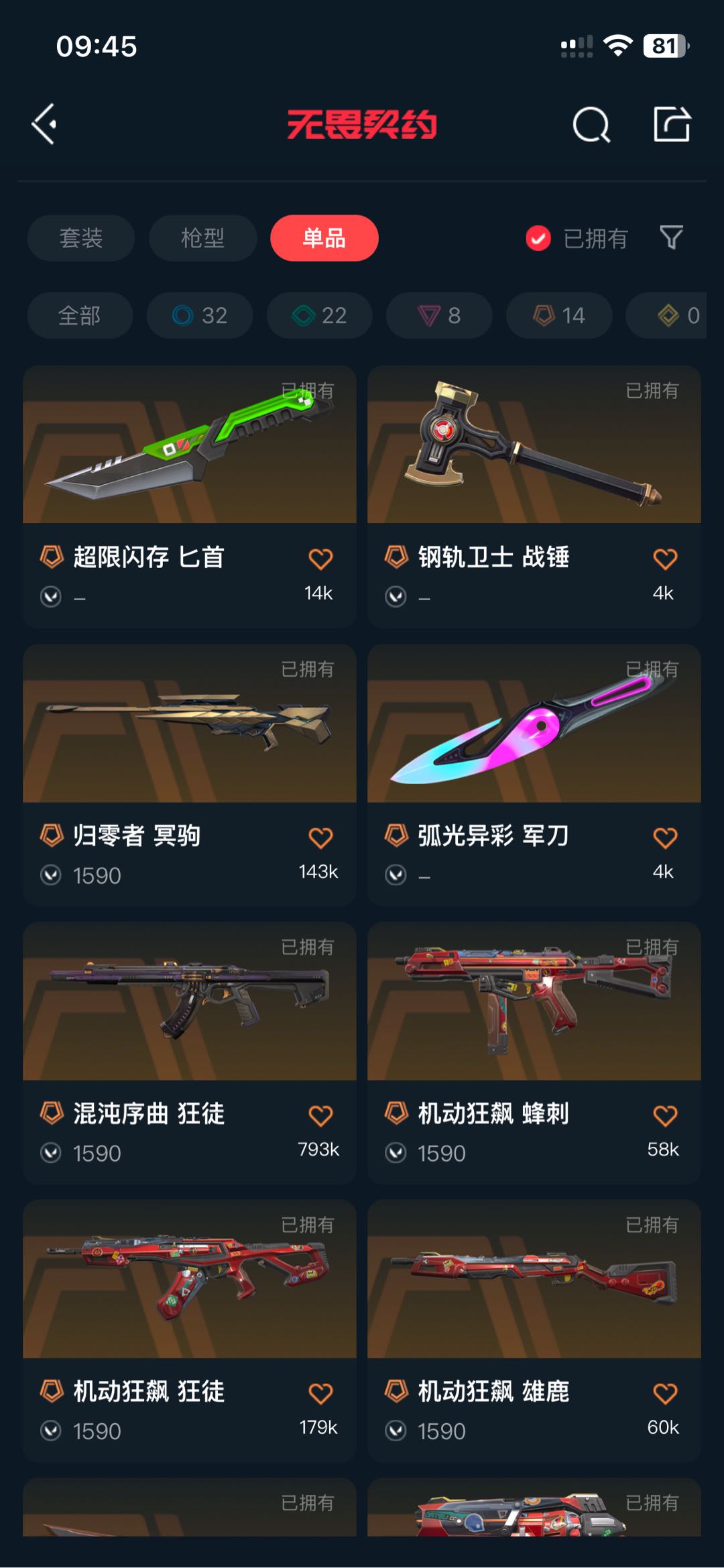
Task: Like the 钢轨卫士 战锤 skin
Action: coord(665,559)
